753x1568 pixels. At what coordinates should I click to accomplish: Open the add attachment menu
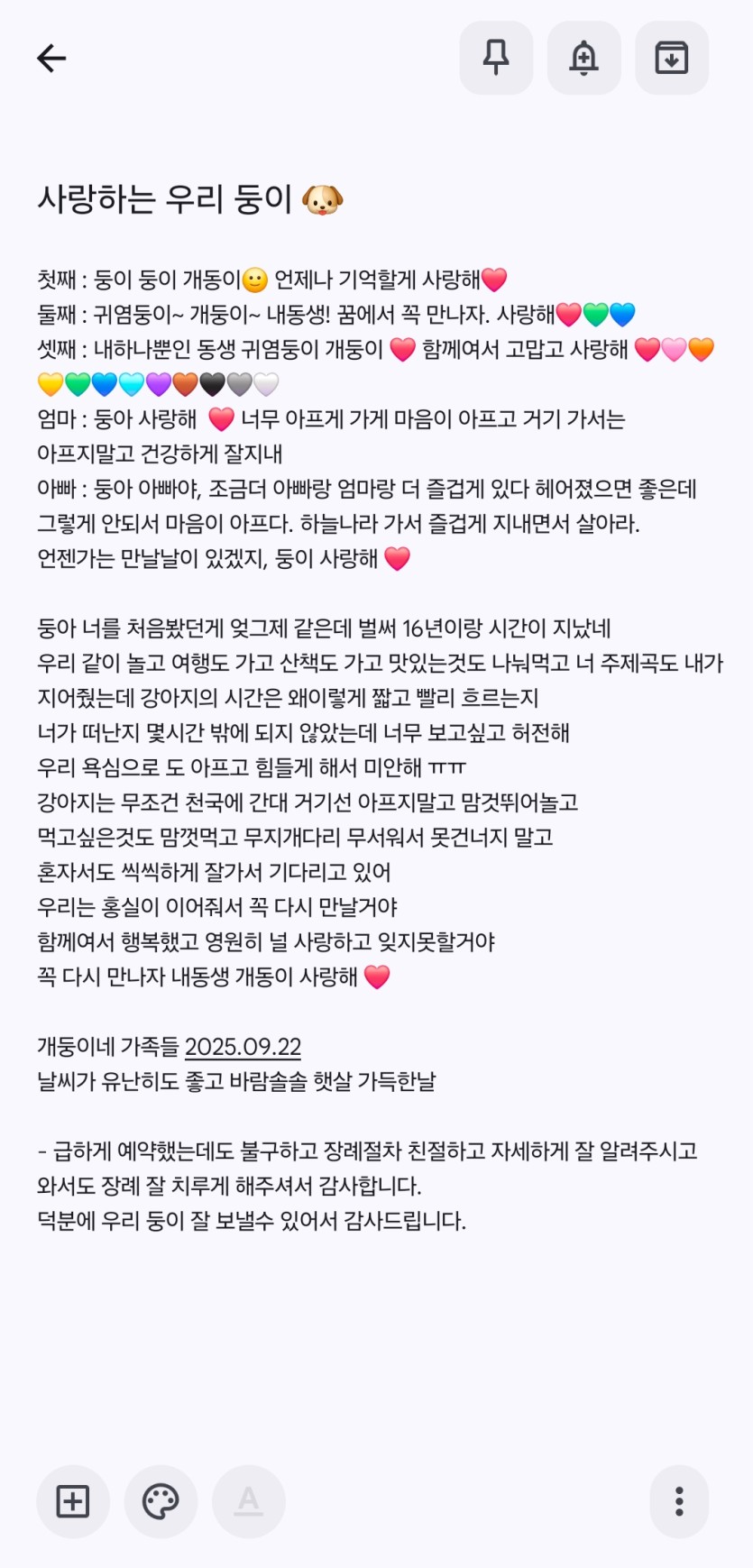point(73,1501)
